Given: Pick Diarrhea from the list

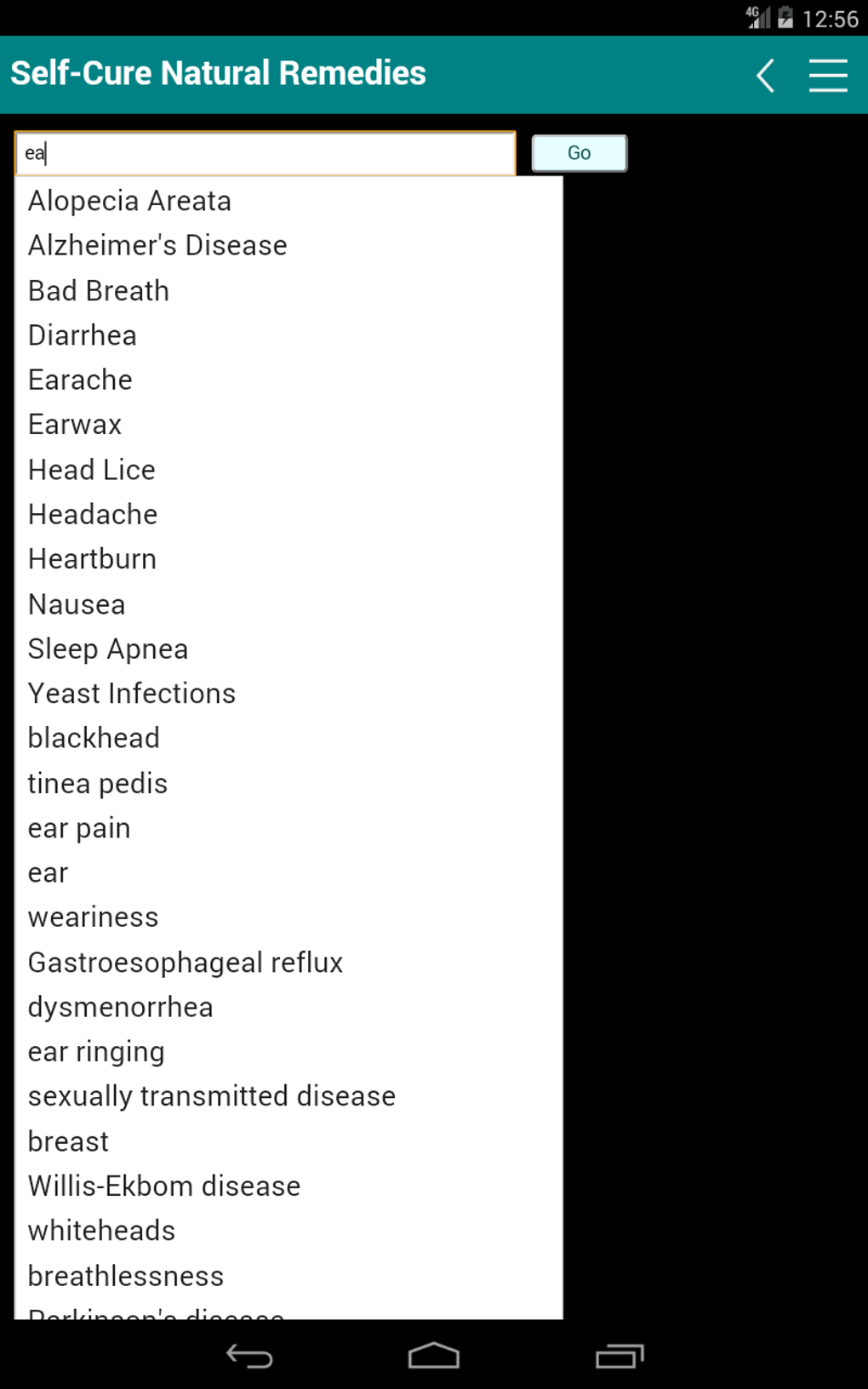Looking at the screenshot, I should 83,335.
